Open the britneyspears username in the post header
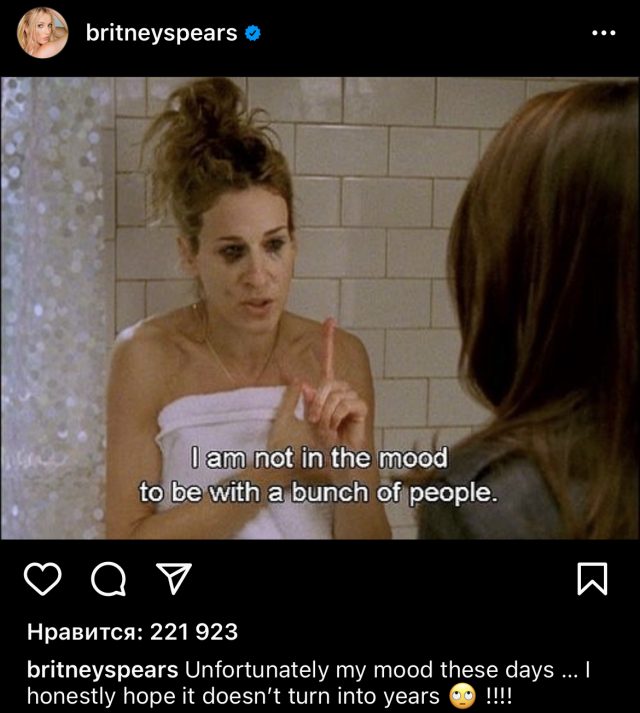This screenshot has width=640, height=713. [161, 33]
